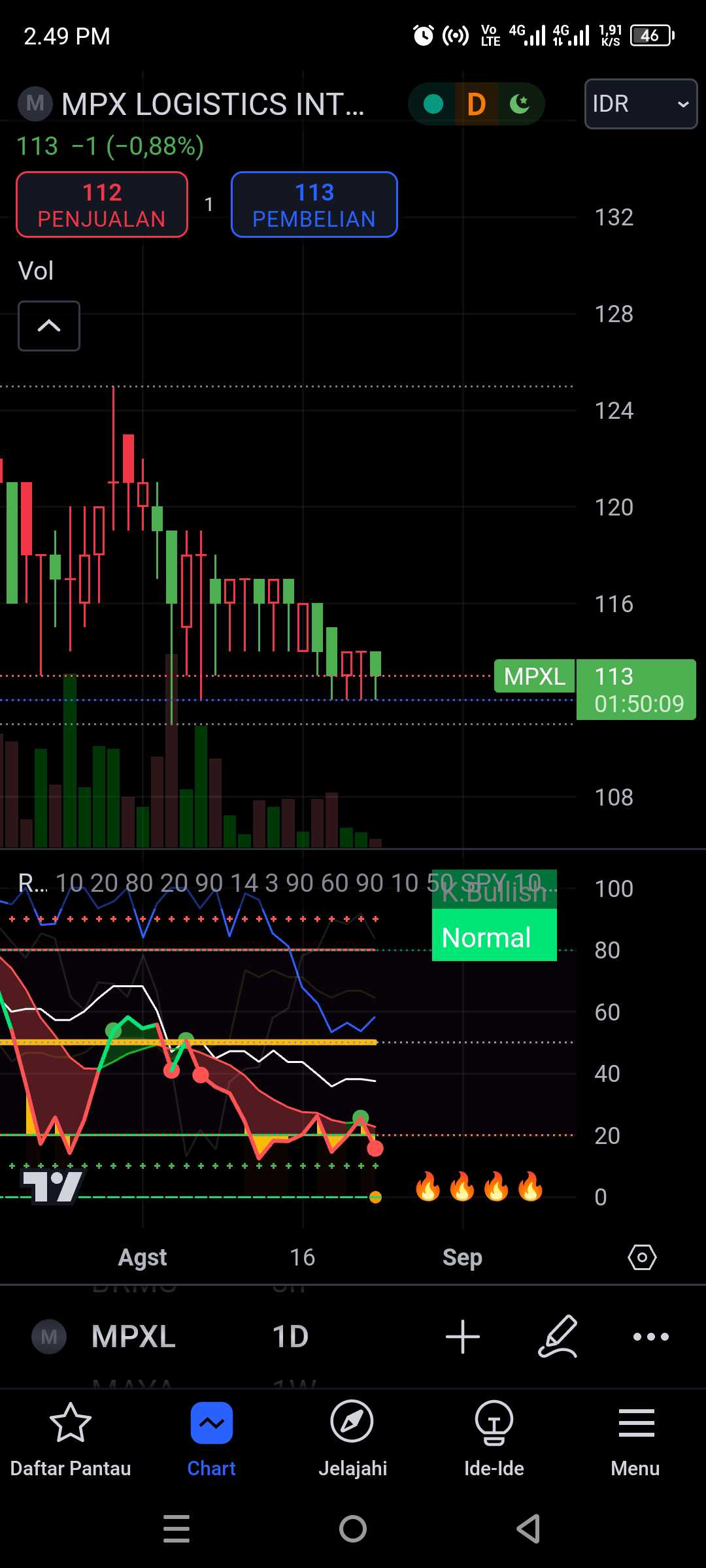This screenshot has width=706, height=1568.
Task: Select the Jelajahi compass icon
Action: [x=352, y=1422]
